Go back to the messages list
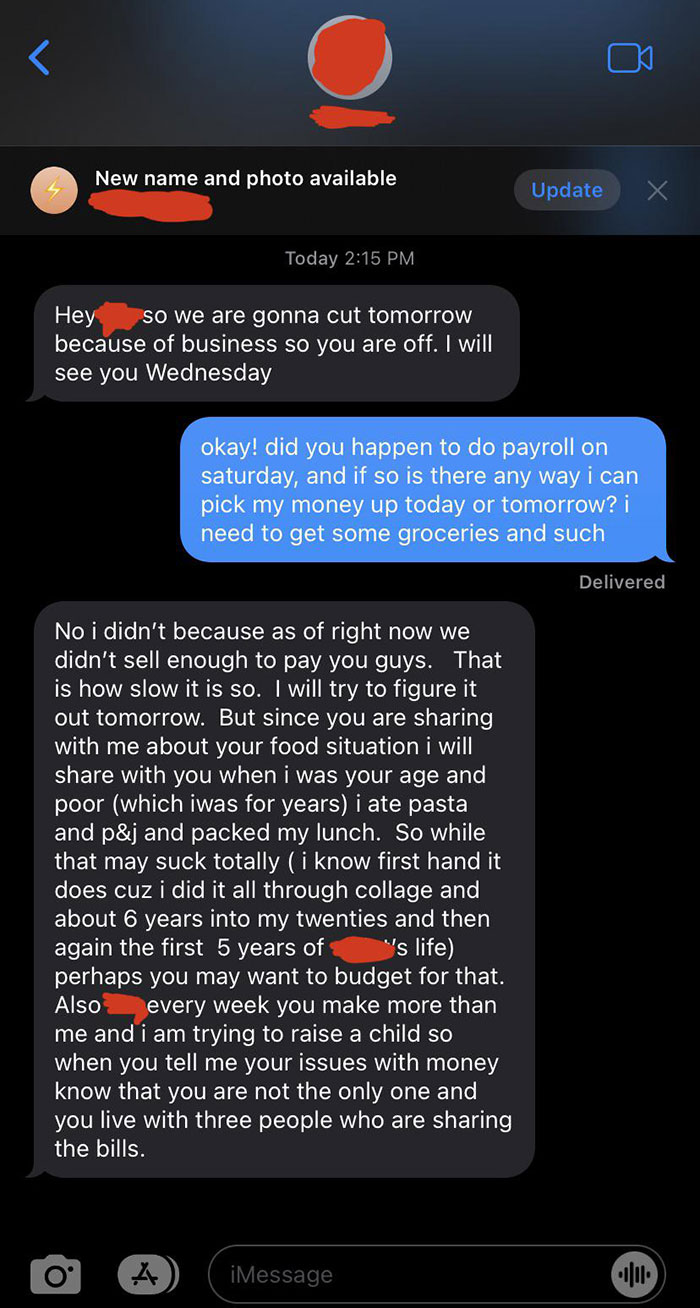This screenshot has width=700, height=1308. tap(39, 57)
